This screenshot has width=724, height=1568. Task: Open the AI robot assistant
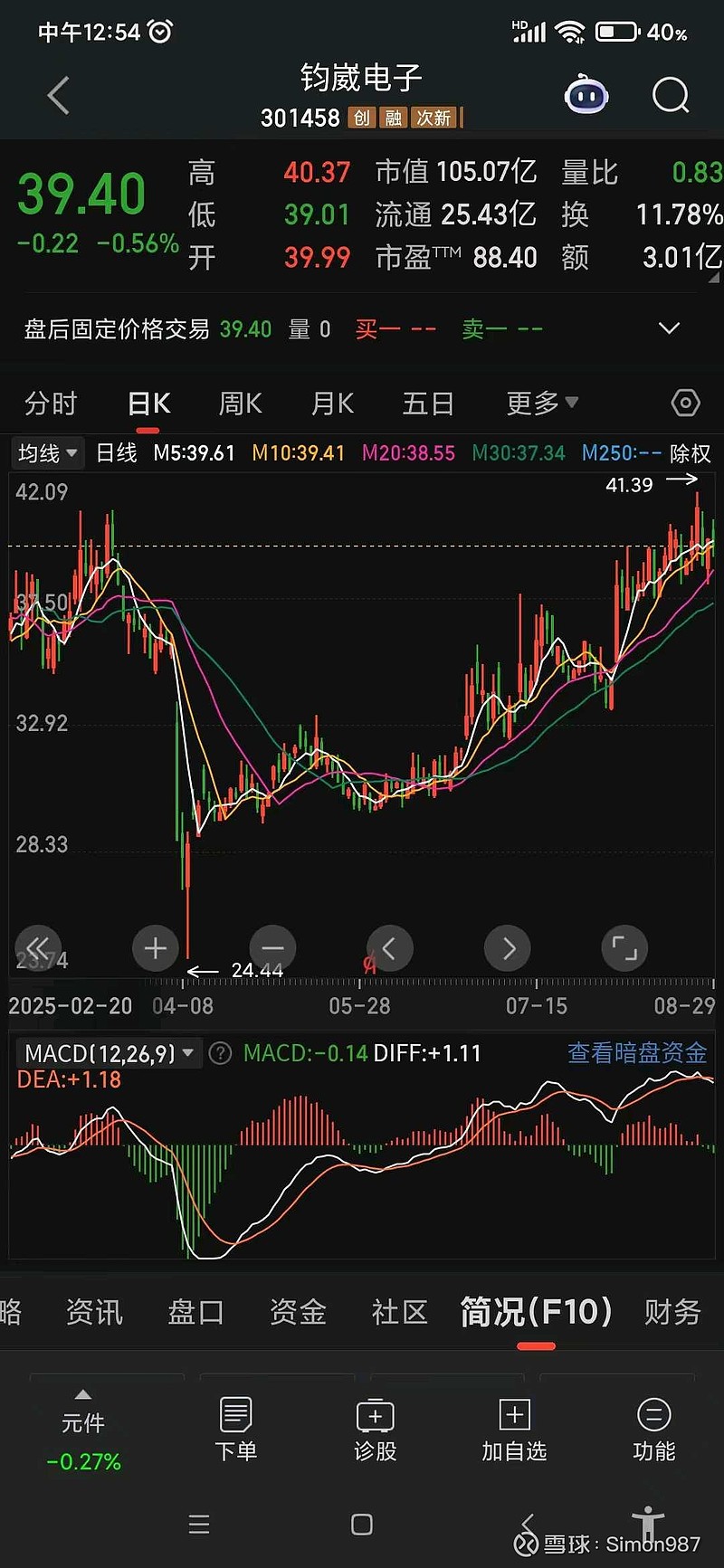tap(586, 95)
